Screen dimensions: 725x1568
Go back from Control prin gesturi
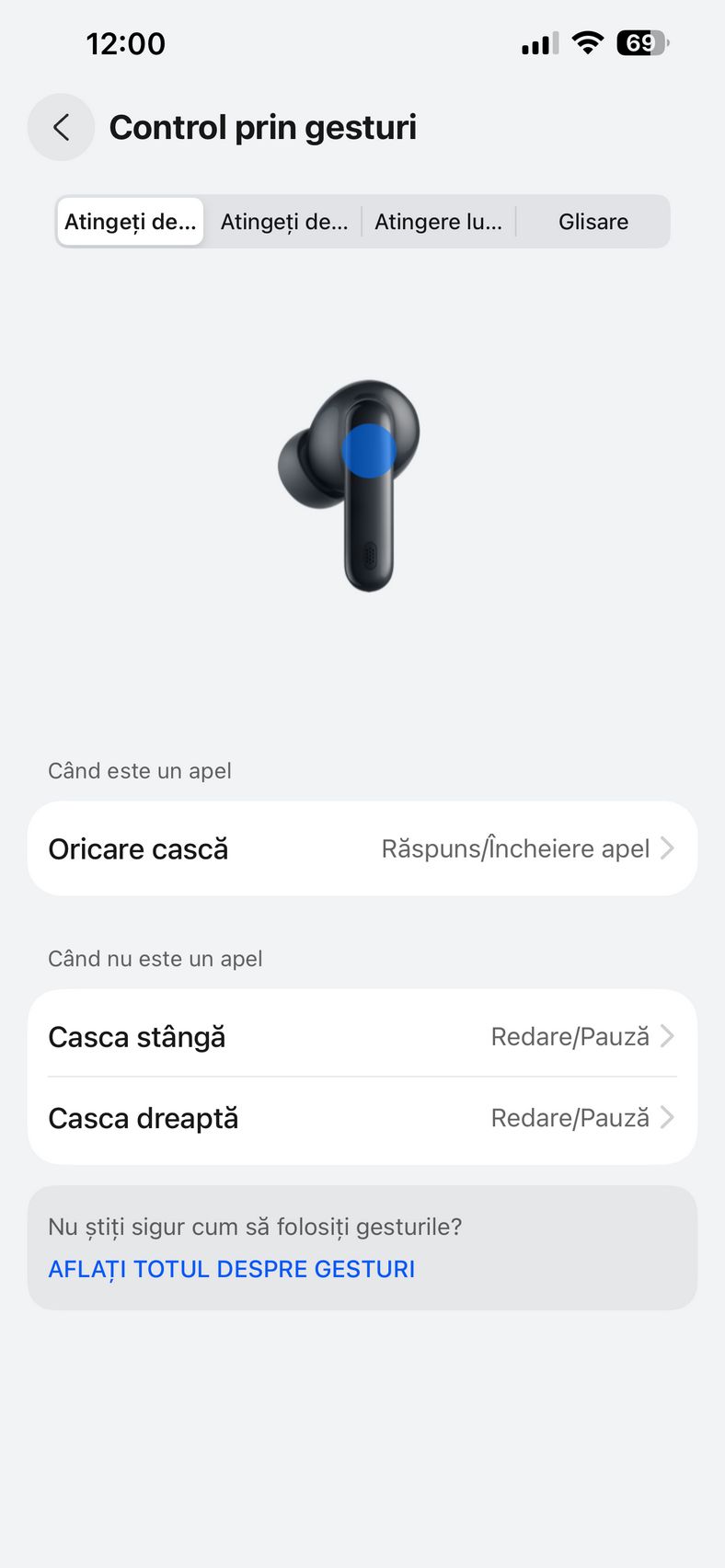[61, 127]
